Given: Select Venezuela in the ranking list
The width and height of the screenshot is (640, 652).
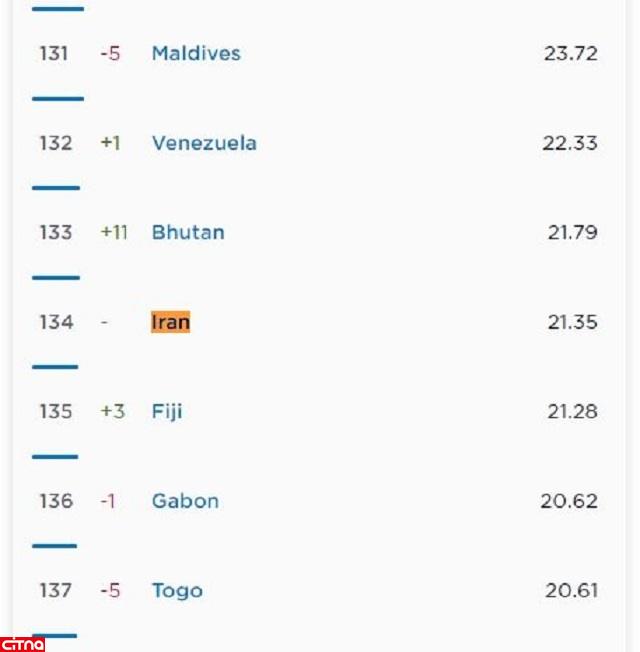Looking at the screenshot, I should [204, 143].
